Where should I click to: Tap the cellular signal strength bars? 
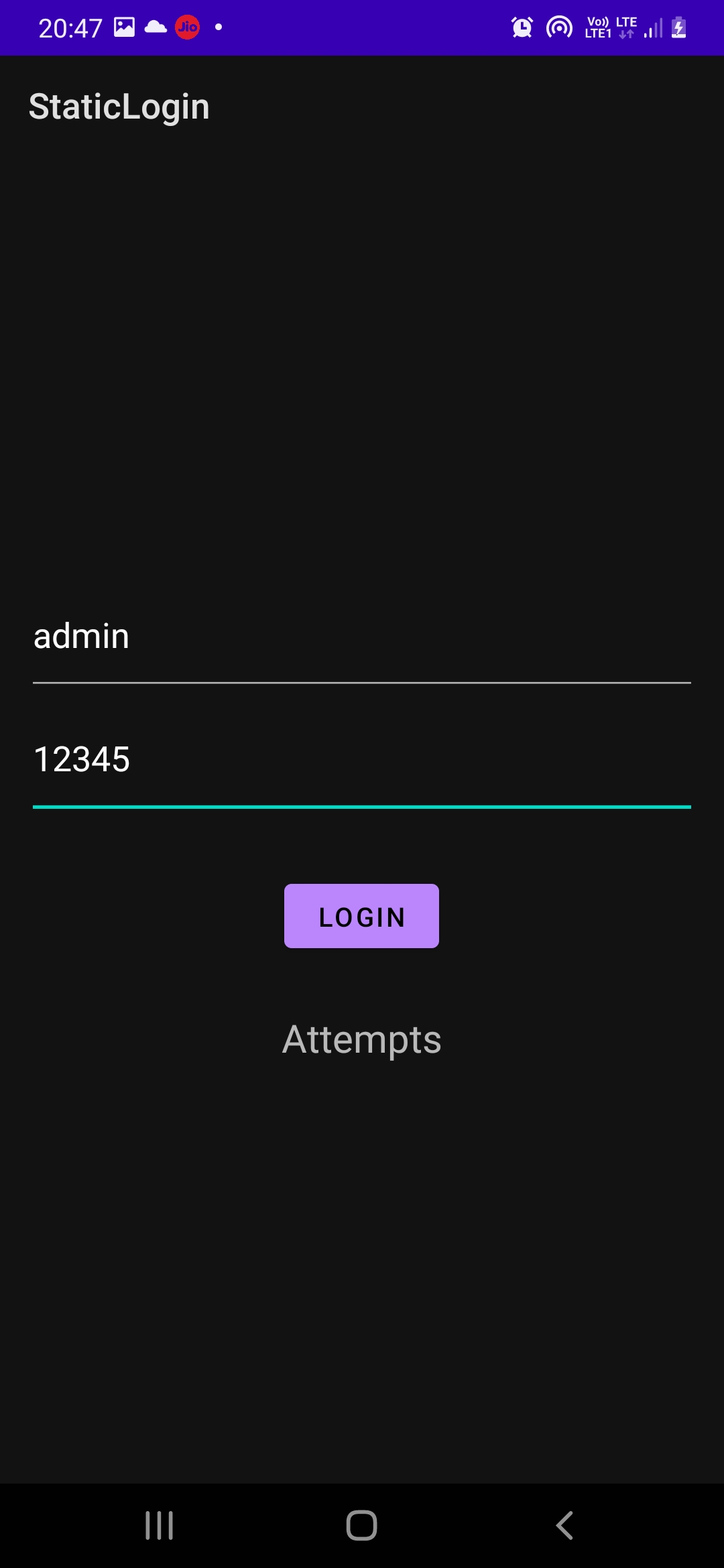pos(652,27)
